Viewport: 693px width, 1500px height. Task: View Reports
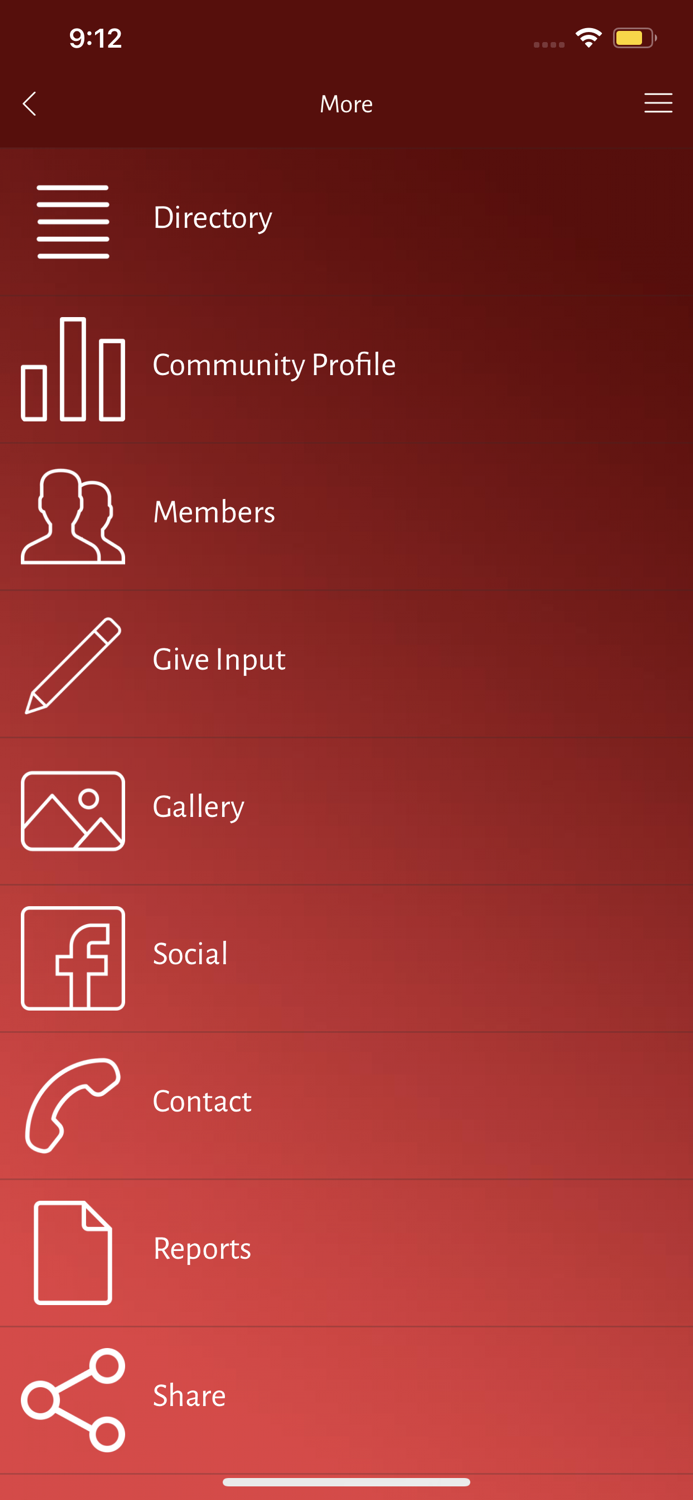346,1250
